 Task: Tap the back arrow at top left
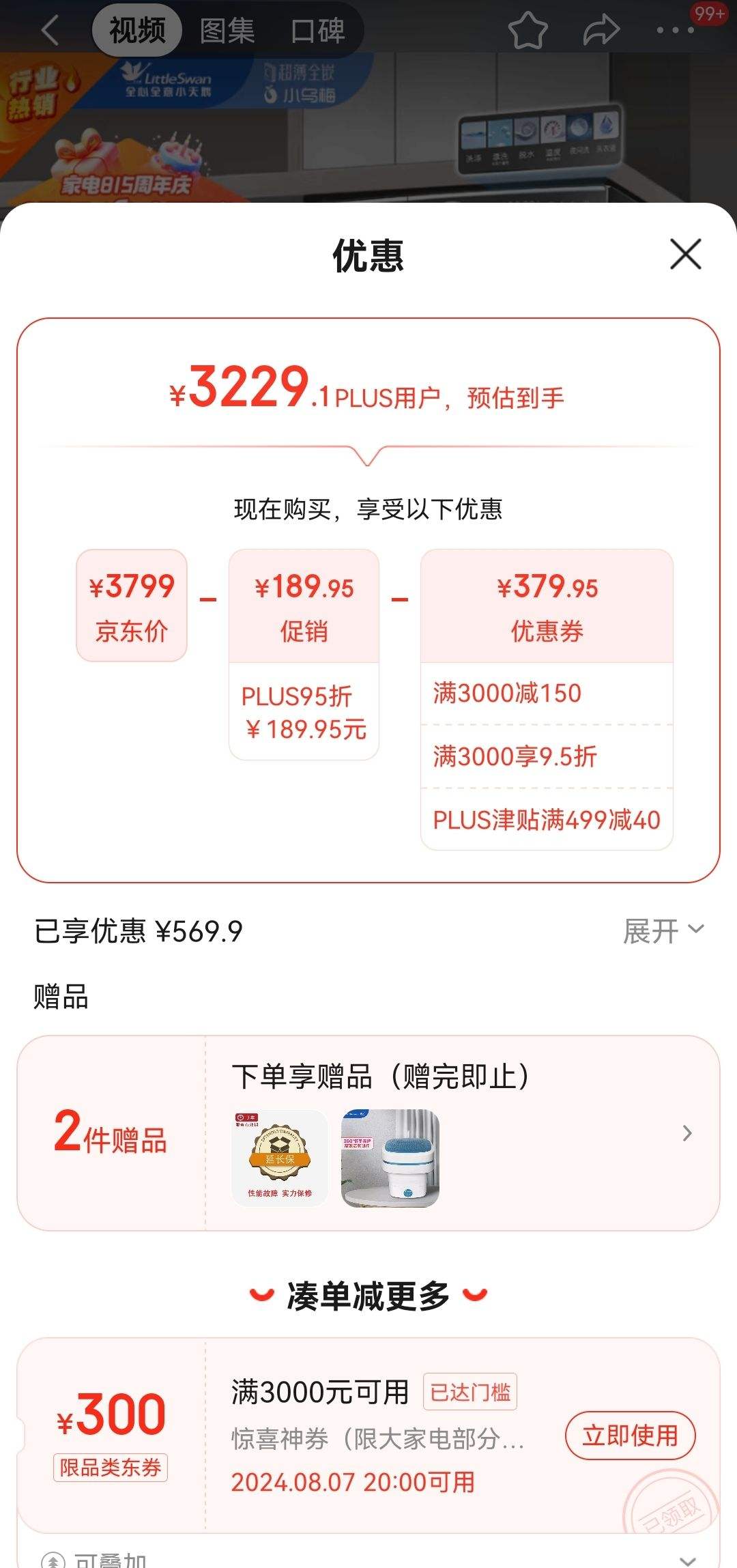[x=49, y=31]
